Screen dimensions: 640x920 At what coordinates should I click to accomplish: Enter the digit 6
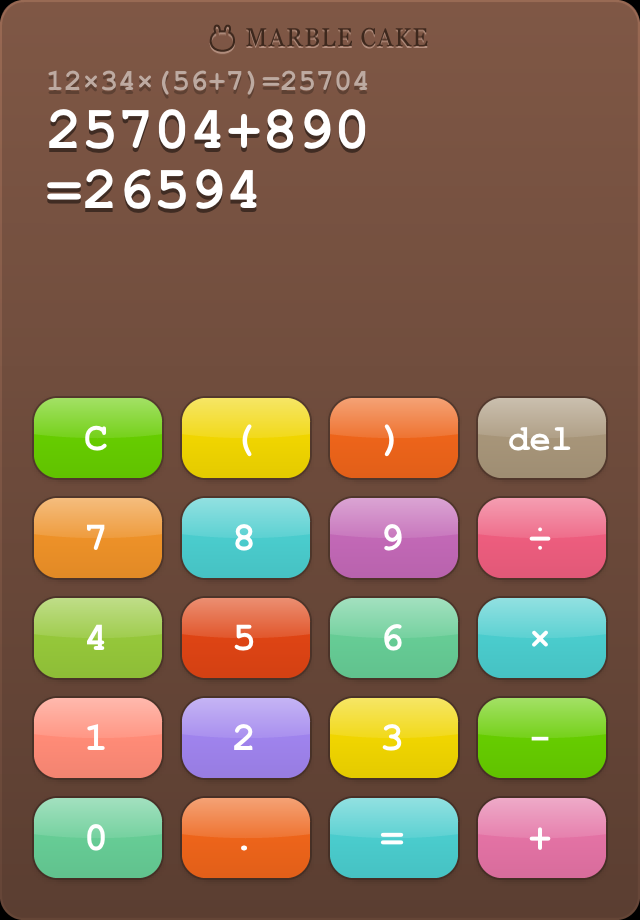coord(394,638)
